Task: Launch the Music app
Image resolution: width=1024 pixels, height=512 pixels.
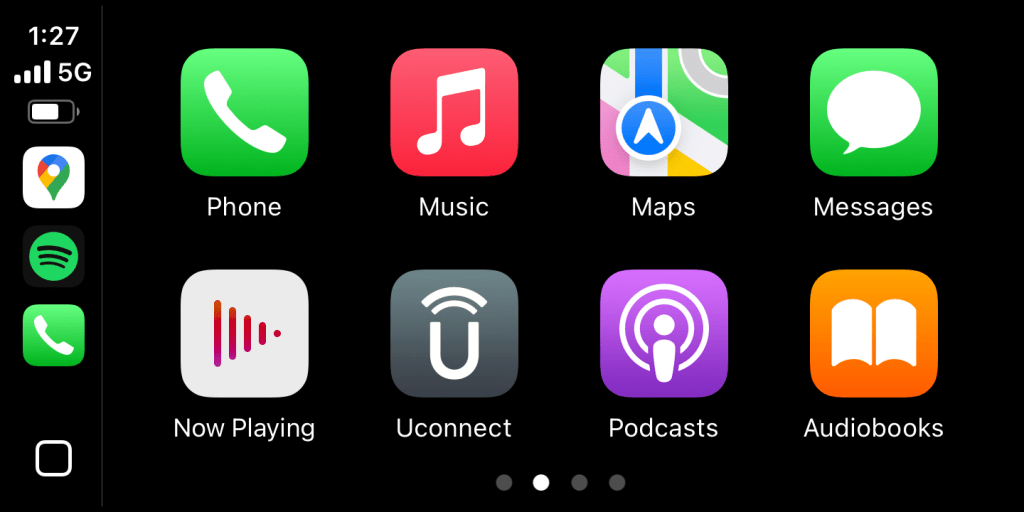Action: tap(454, 112)
